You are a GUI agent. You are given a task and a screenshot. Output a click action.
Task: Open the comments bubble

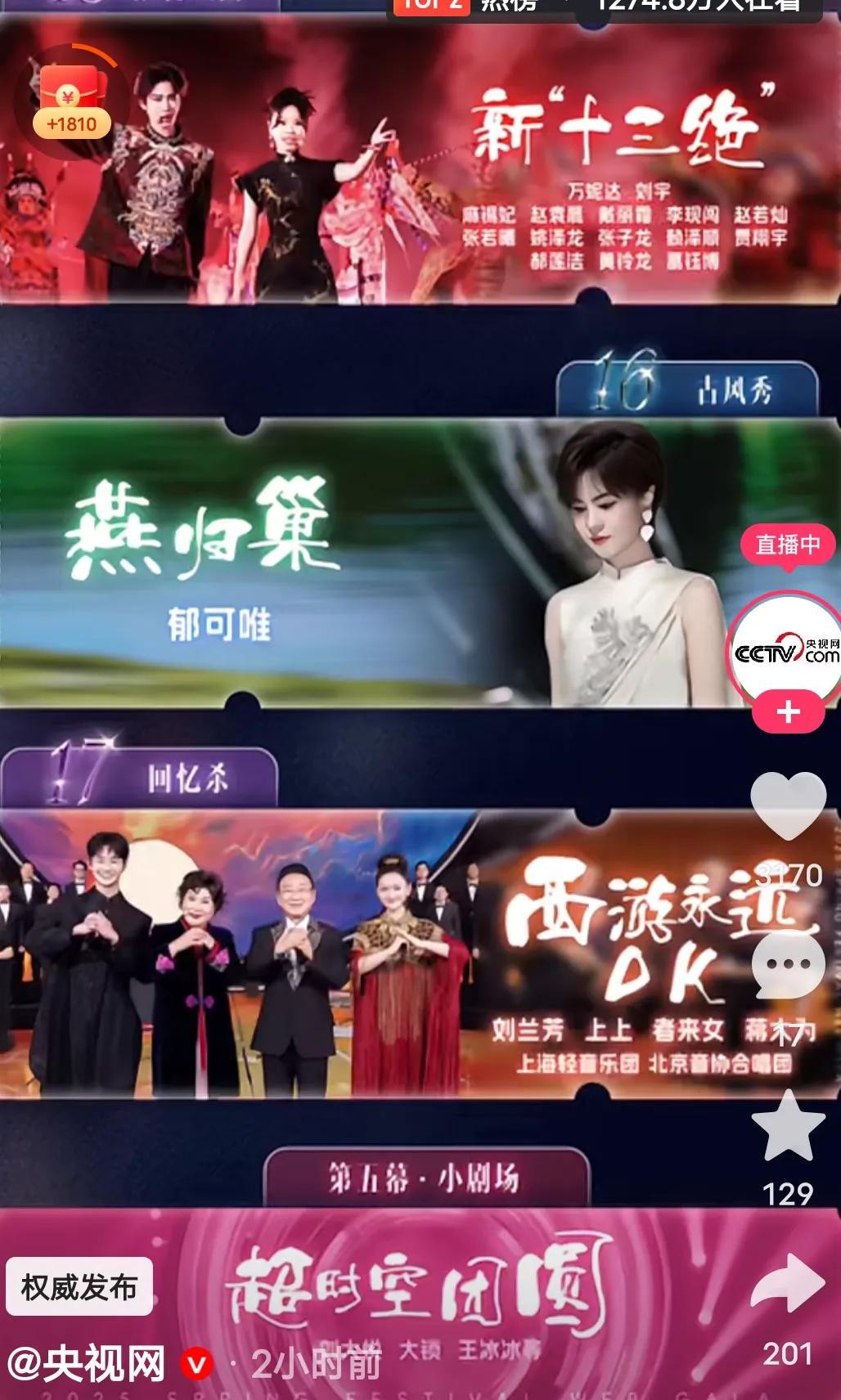coord(788,967)
